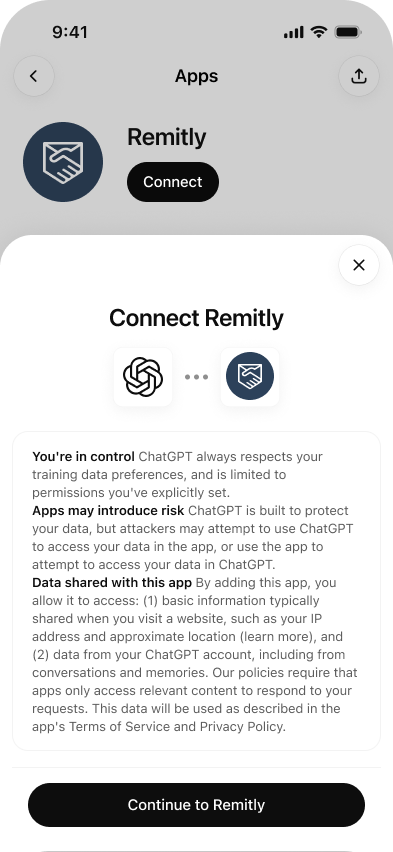Go back from Apps page

click(34, 76)
